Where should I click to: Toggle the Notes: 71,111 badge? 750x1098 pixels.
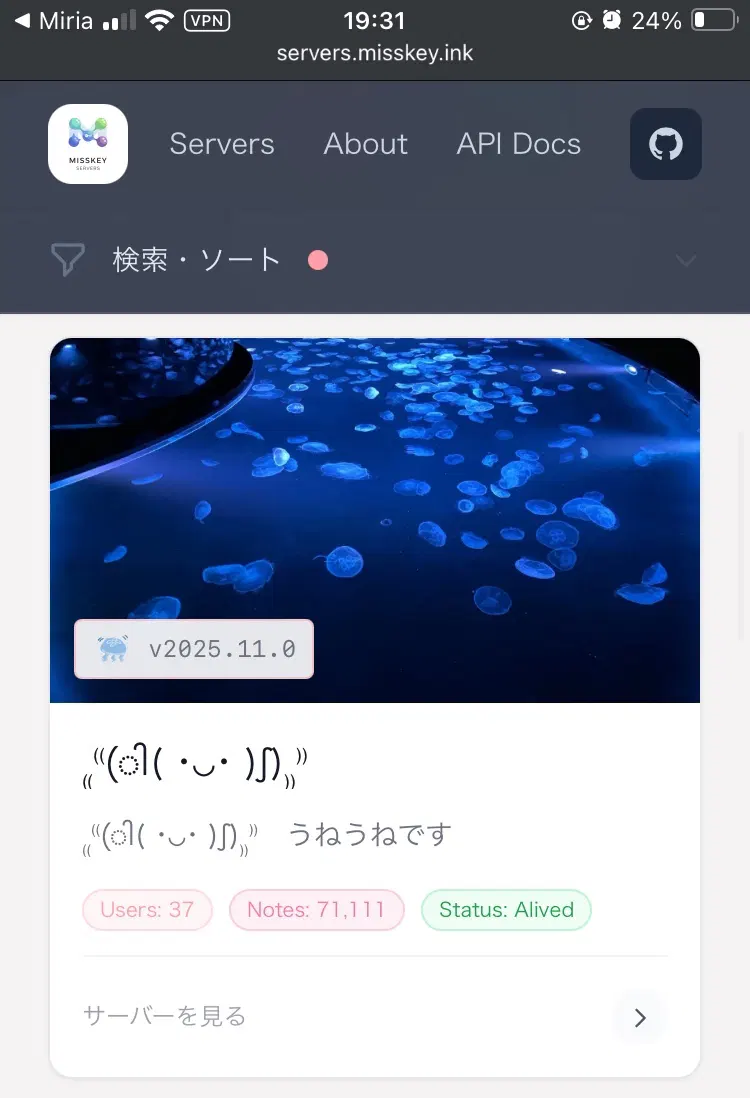pos(316,910)
